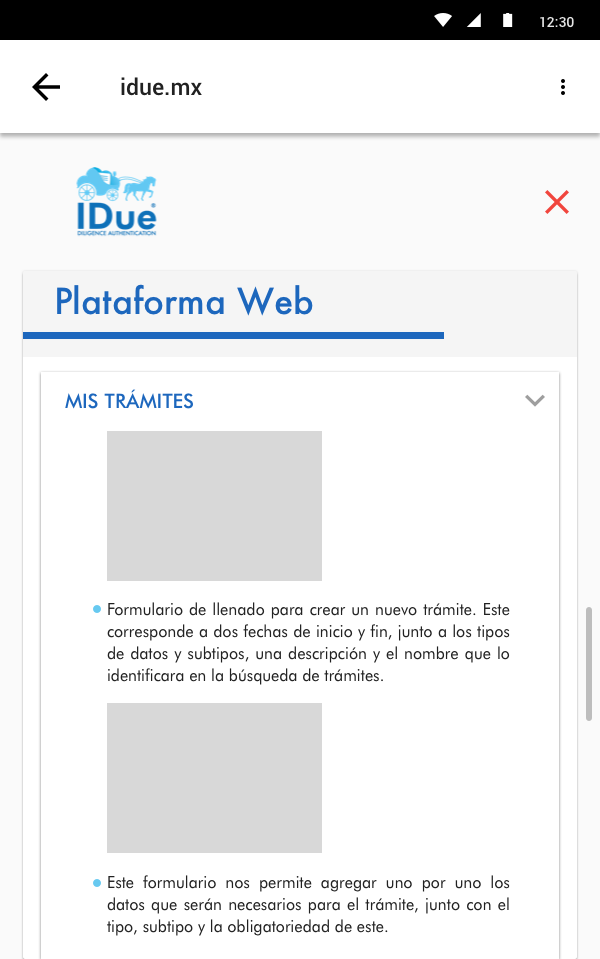Go back using the arrow icon

pyautogui.click(x=46, y=87)
